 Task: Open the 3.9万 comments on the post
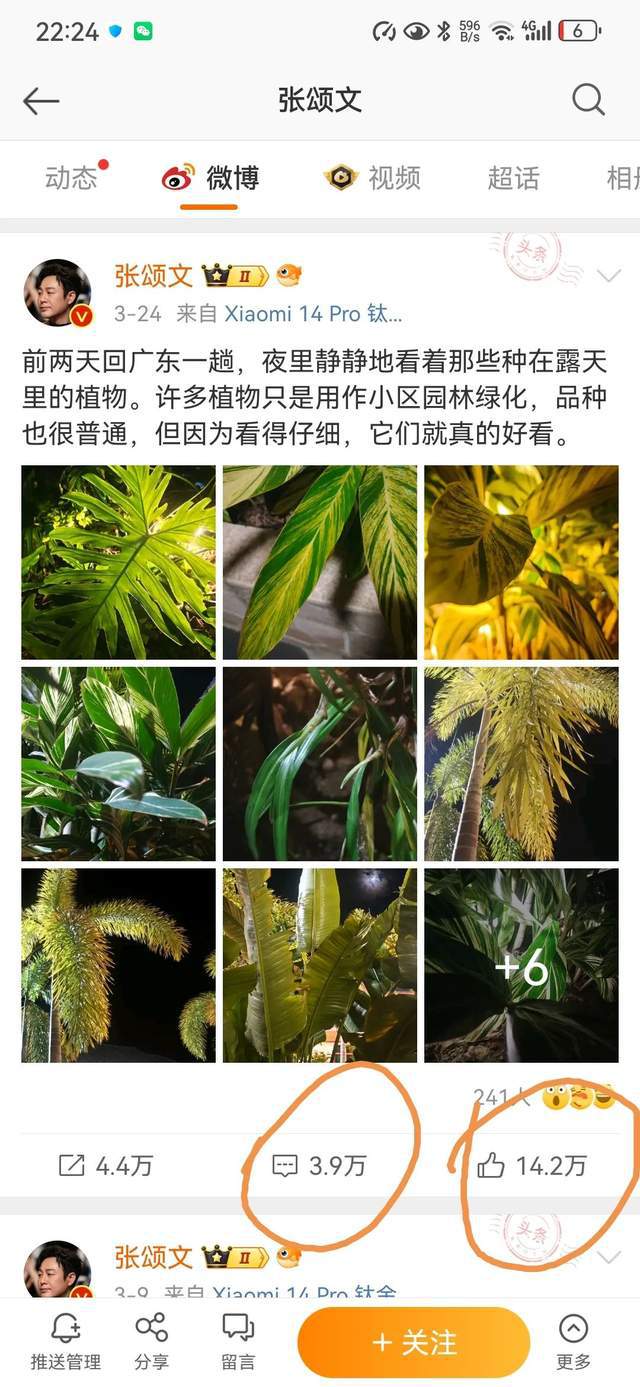point(320,1165)
